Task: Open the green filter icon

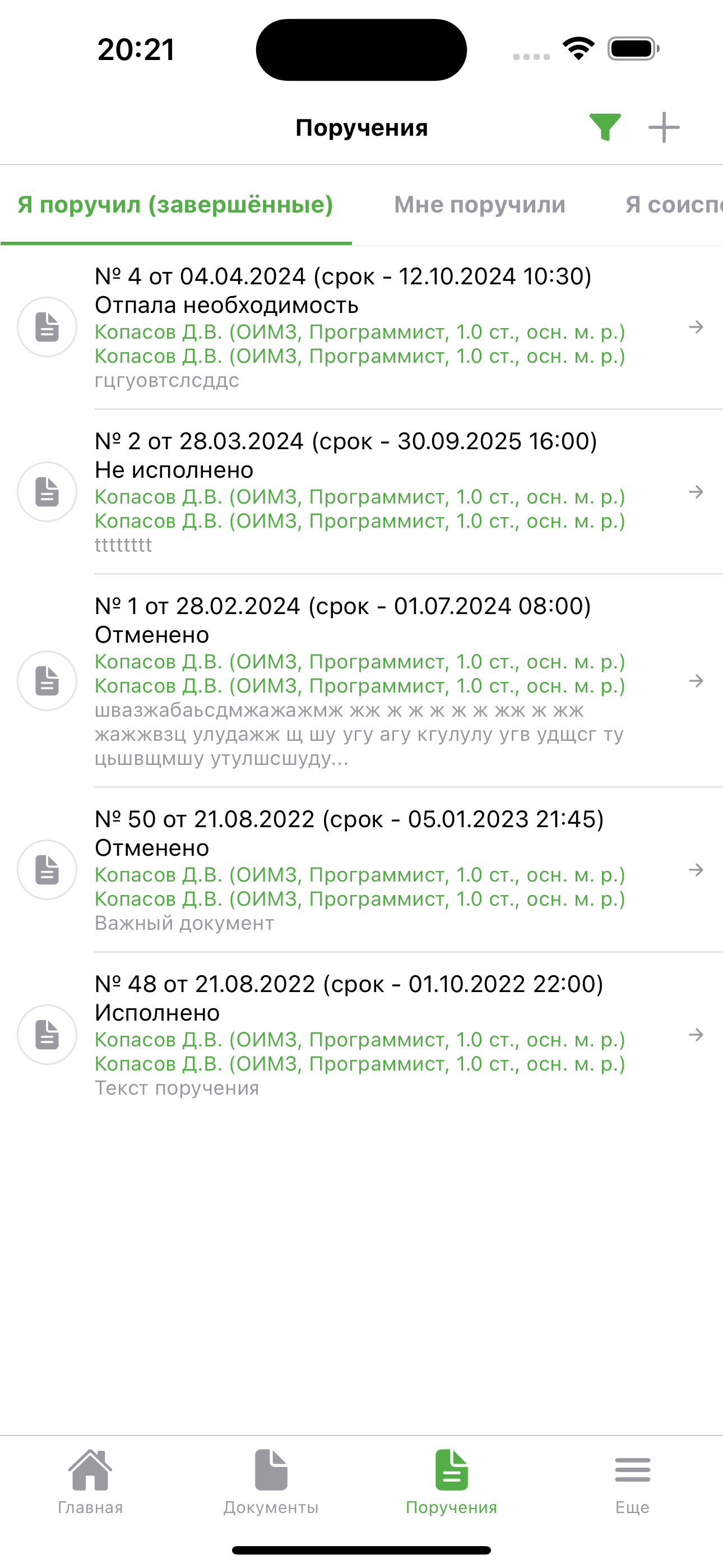Action: point(605,127)
